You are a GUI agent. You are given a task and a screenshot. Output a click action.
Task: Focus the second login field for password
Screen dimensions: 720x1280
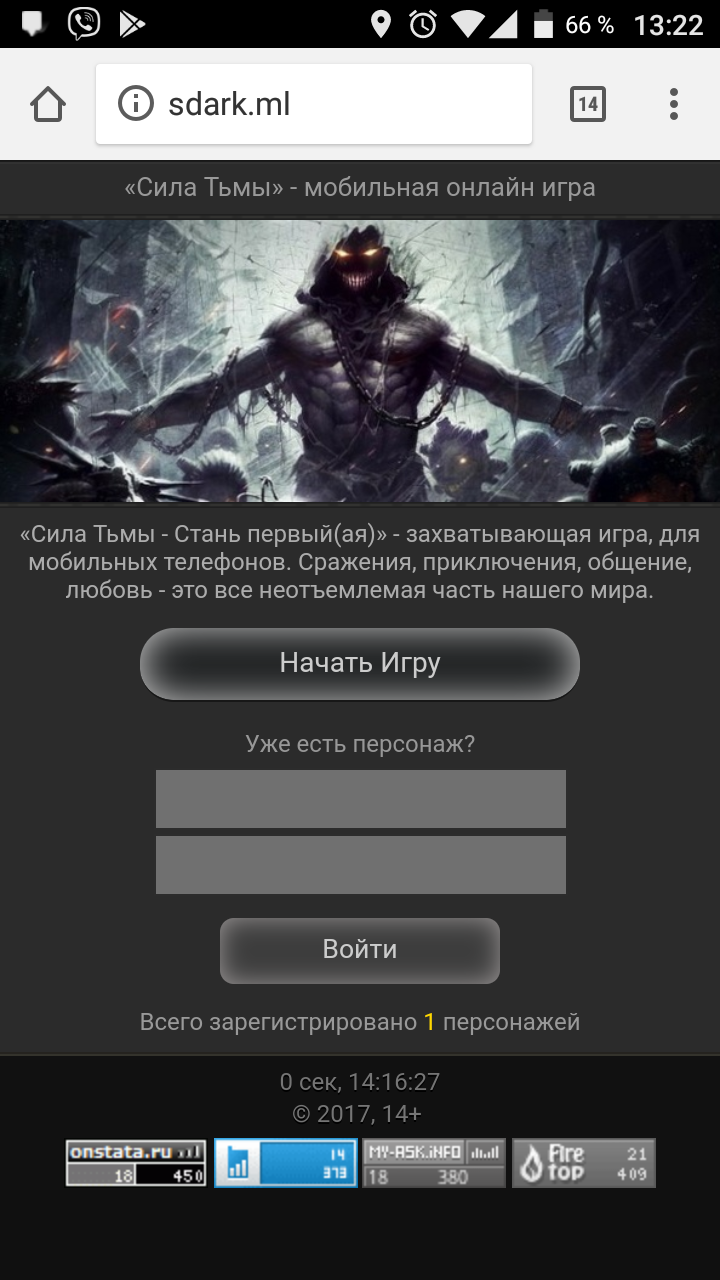pyautogui.click(x=360, y=864)
